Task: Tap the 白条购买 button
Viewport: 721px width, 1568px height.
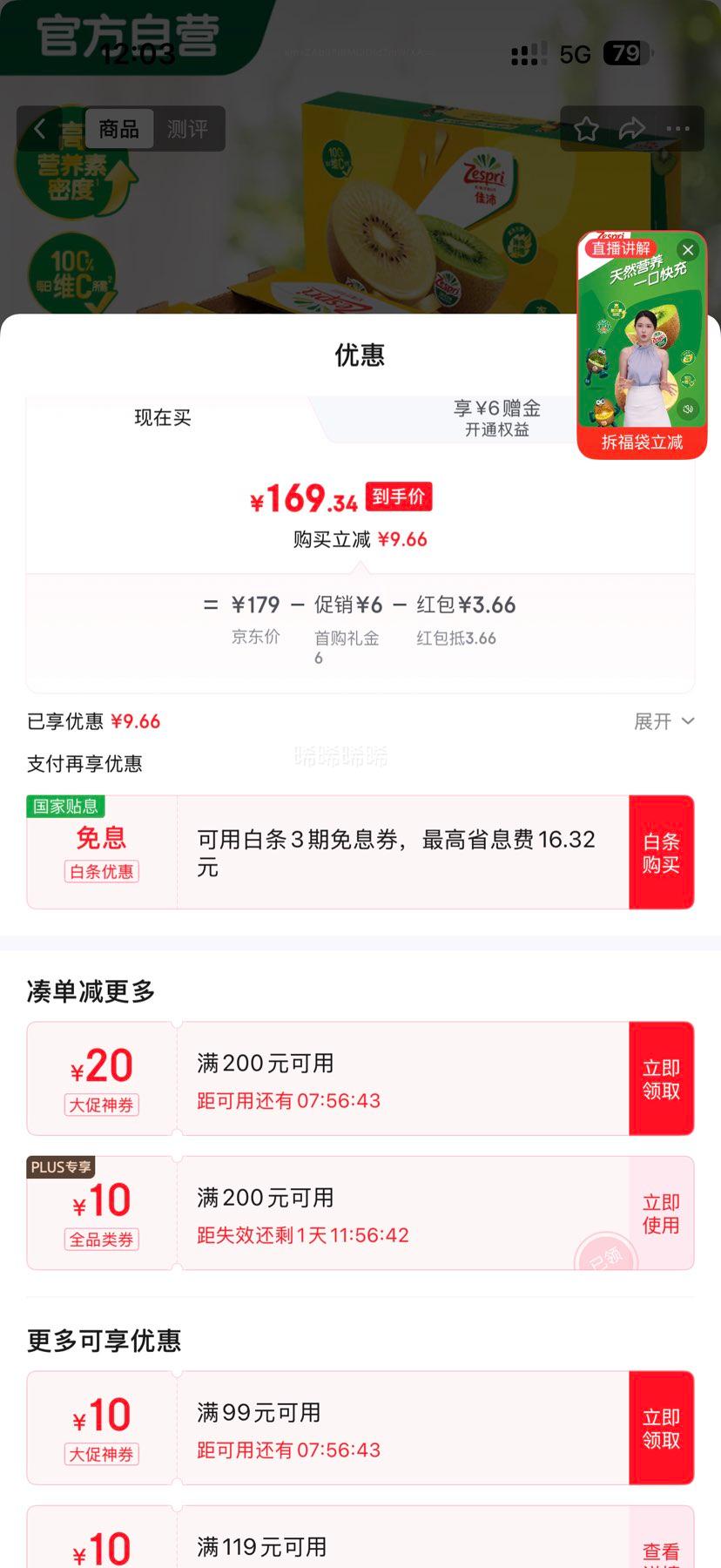Action: pyautogui.click(x=661, y=853)
